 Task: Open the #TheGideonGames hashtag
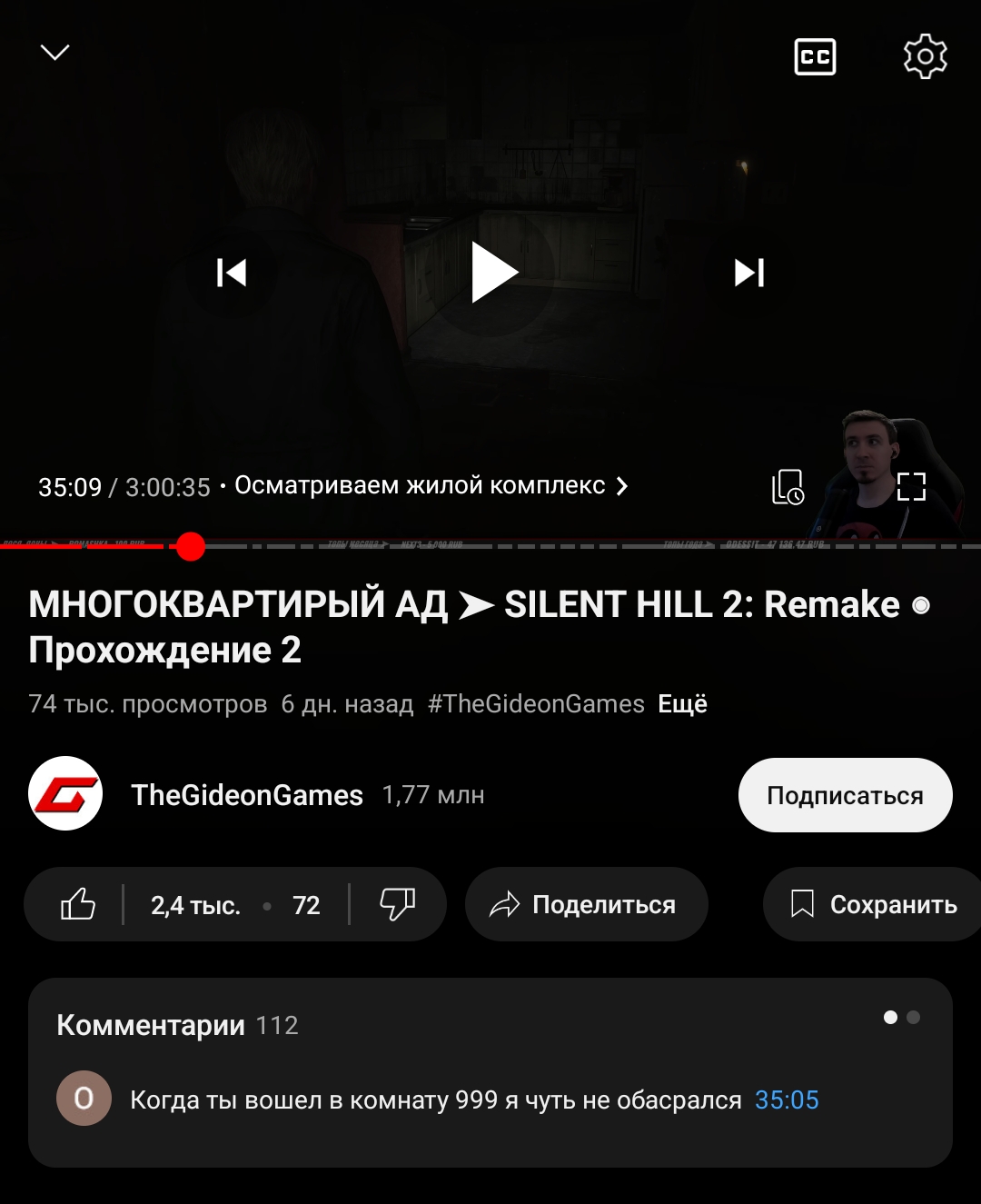click(536, 704)
